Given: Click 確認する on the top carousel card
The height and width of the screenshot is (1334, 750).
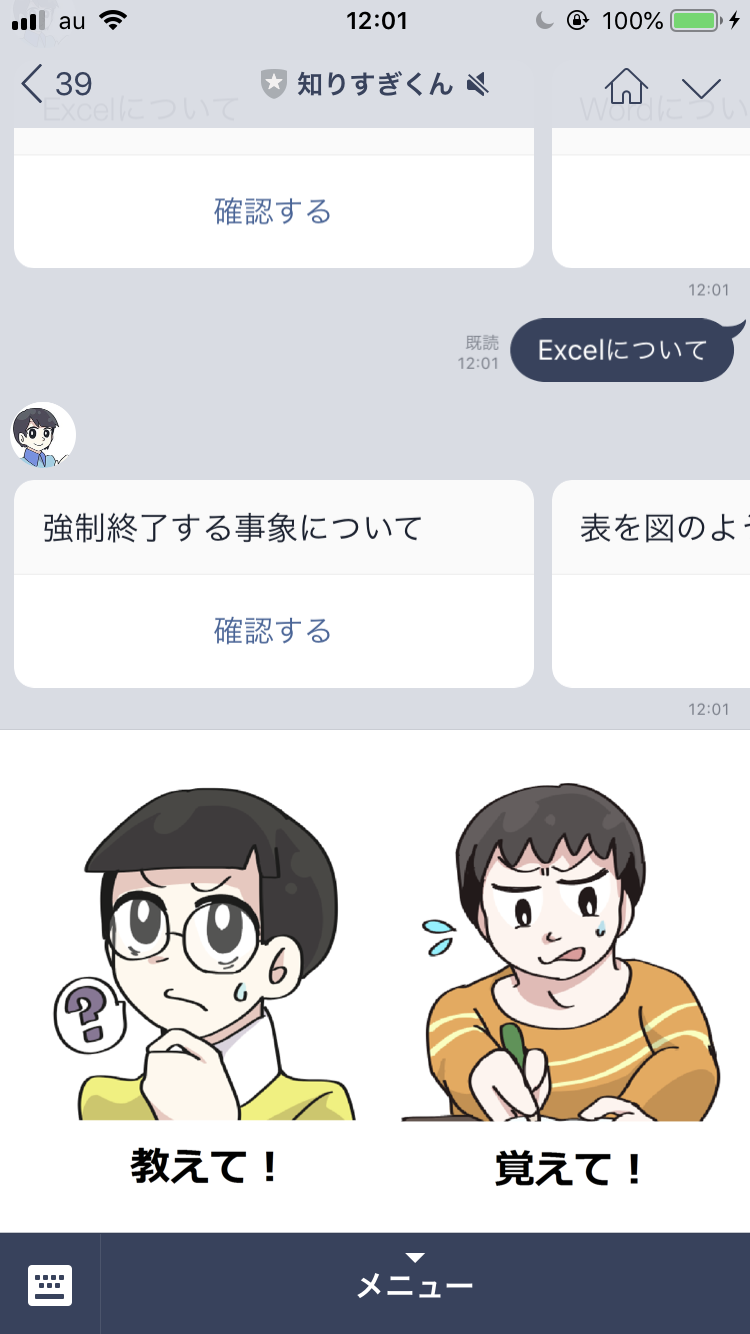Looking at the screenshot, I should point(272,211).
